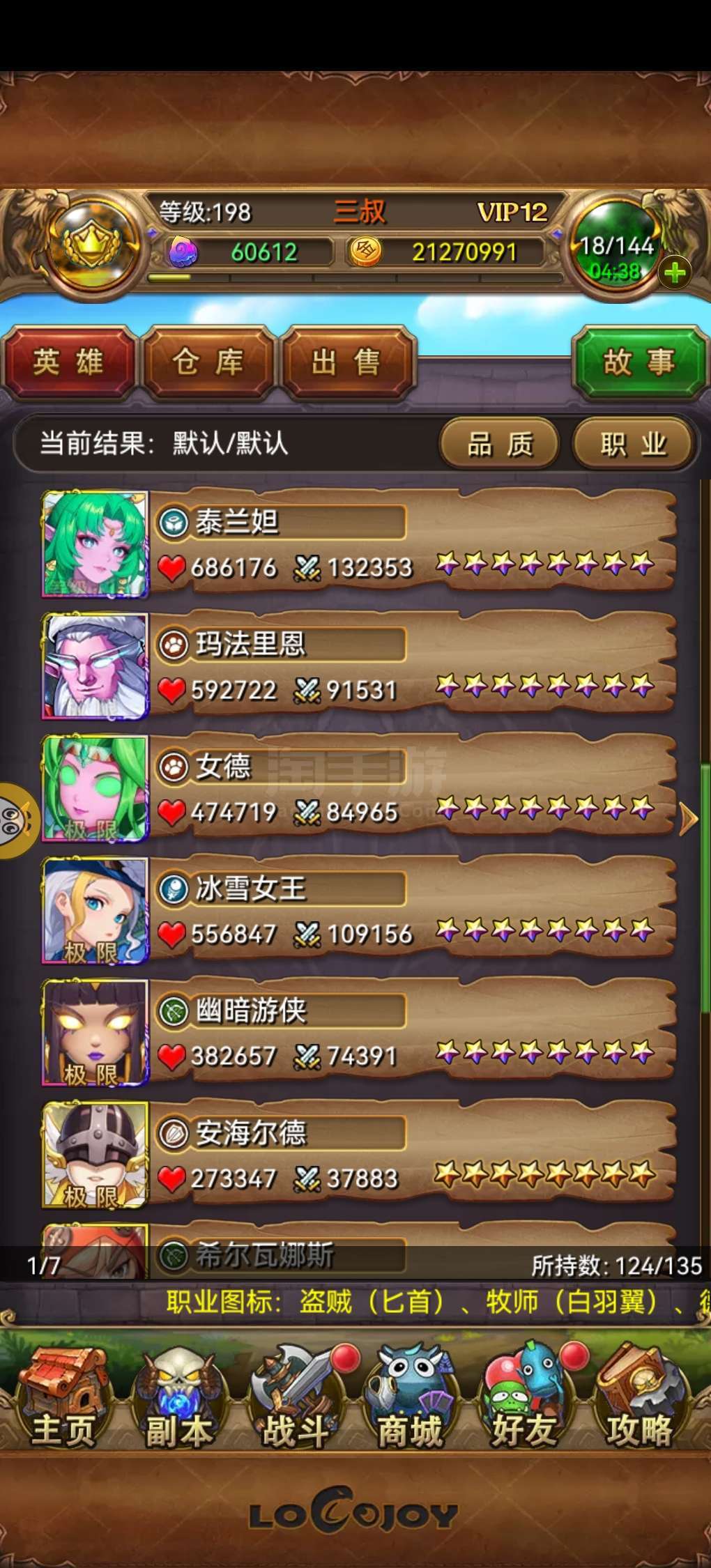Viewport: 711px width, 1568px height.
Task: Open the 副本 dungeon section
Action: (178, 1399)
